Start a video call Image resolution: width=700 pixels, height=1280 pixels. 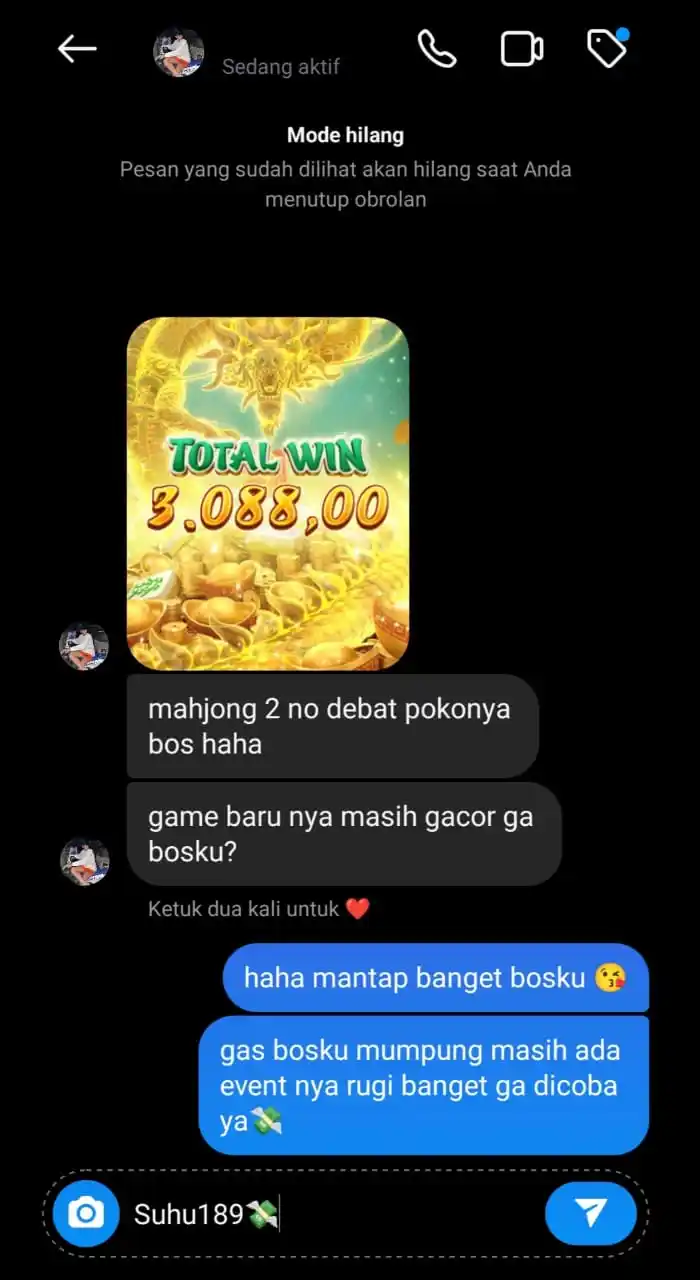521,49
